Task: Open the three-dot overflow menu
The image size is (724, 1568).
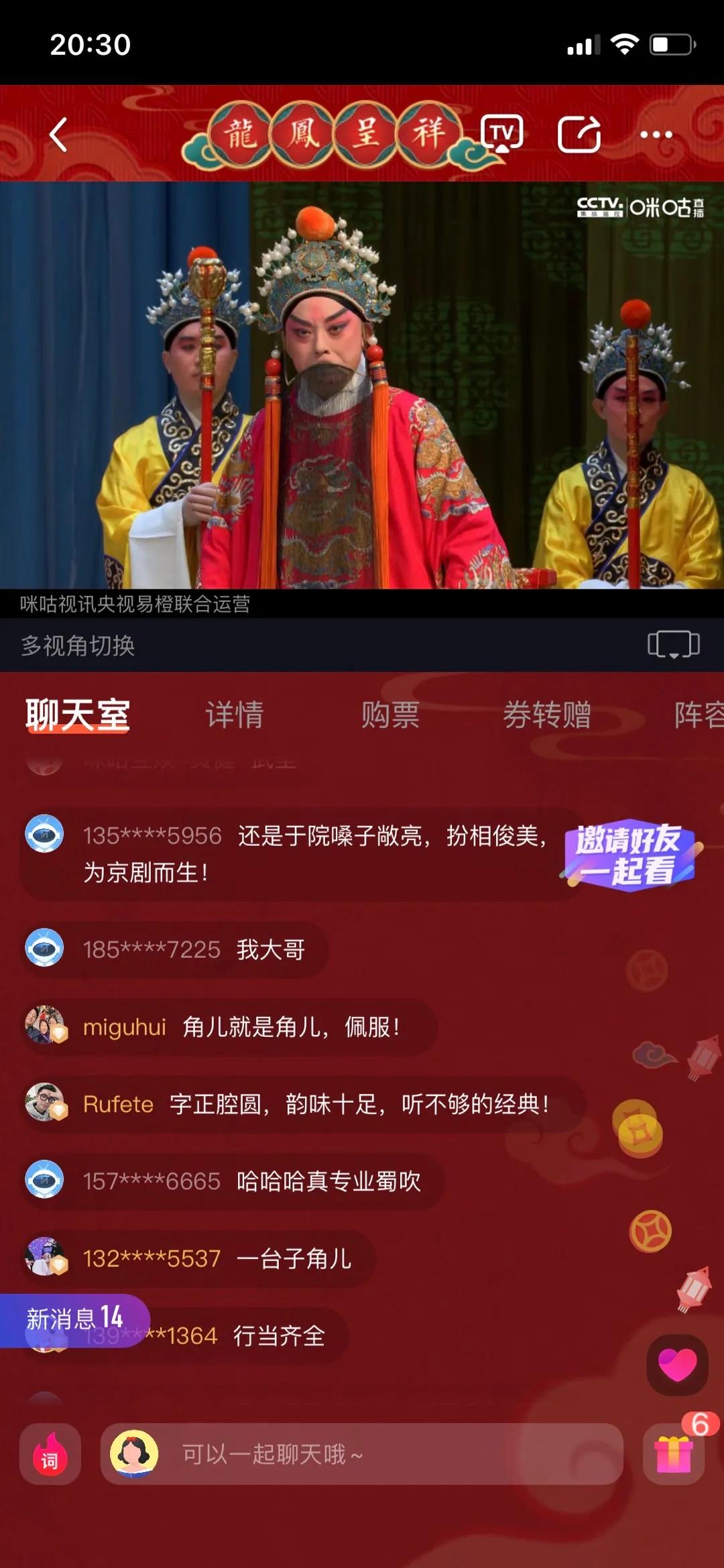Action: (x=656, y=135)
